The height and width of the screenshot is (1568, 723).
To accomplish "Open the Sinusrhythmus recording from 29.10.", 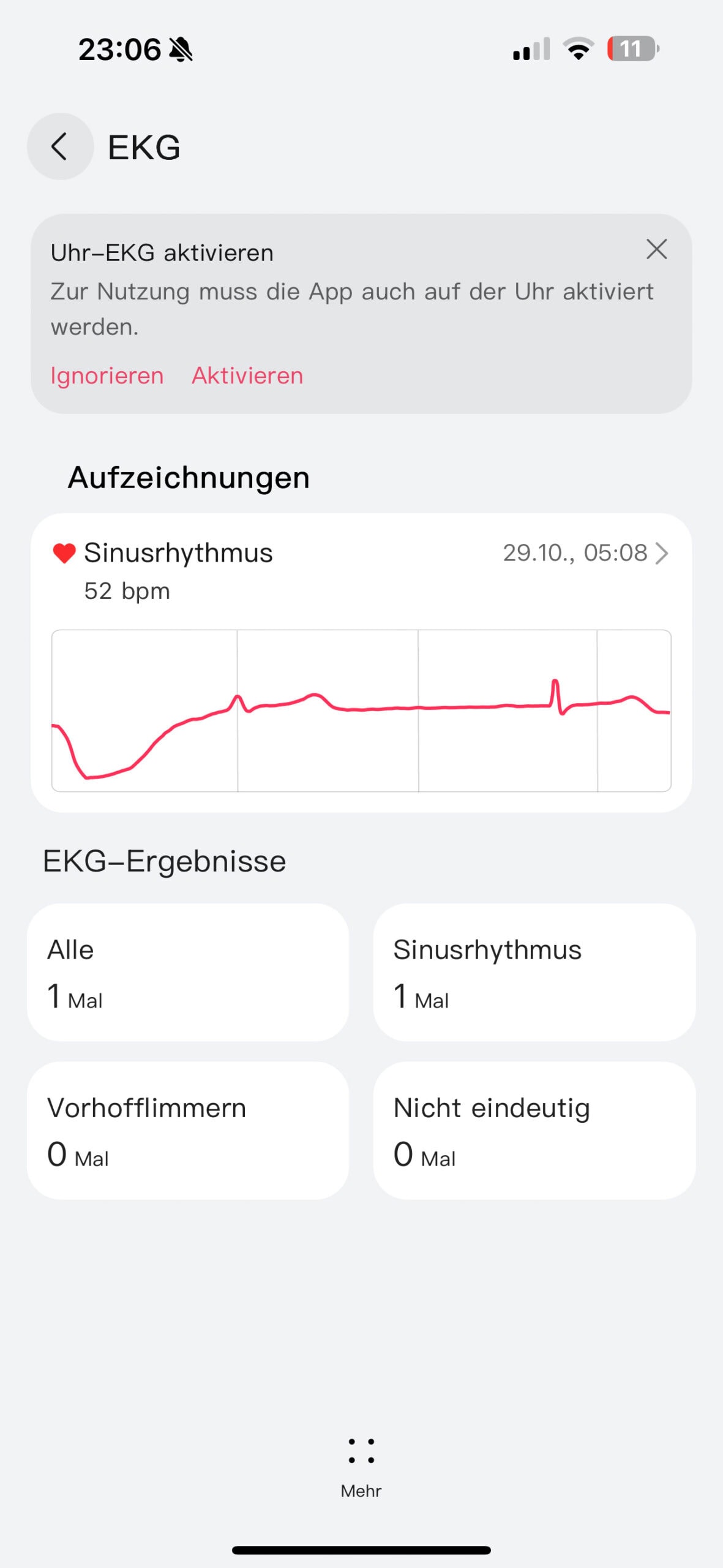I will pos(361,663).
